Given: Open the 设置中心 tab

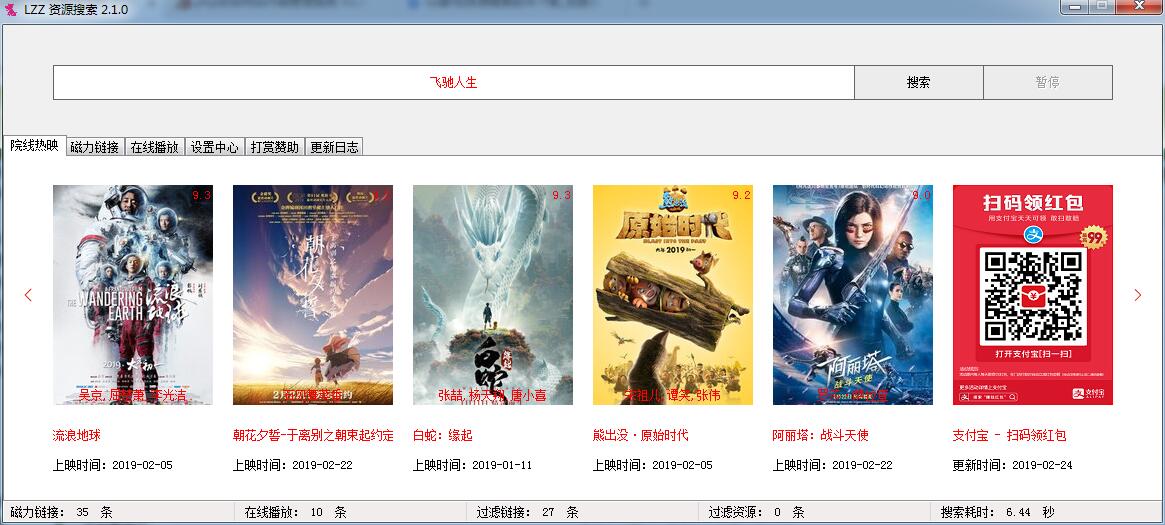Looking at the screenshot, I should 215,147.
